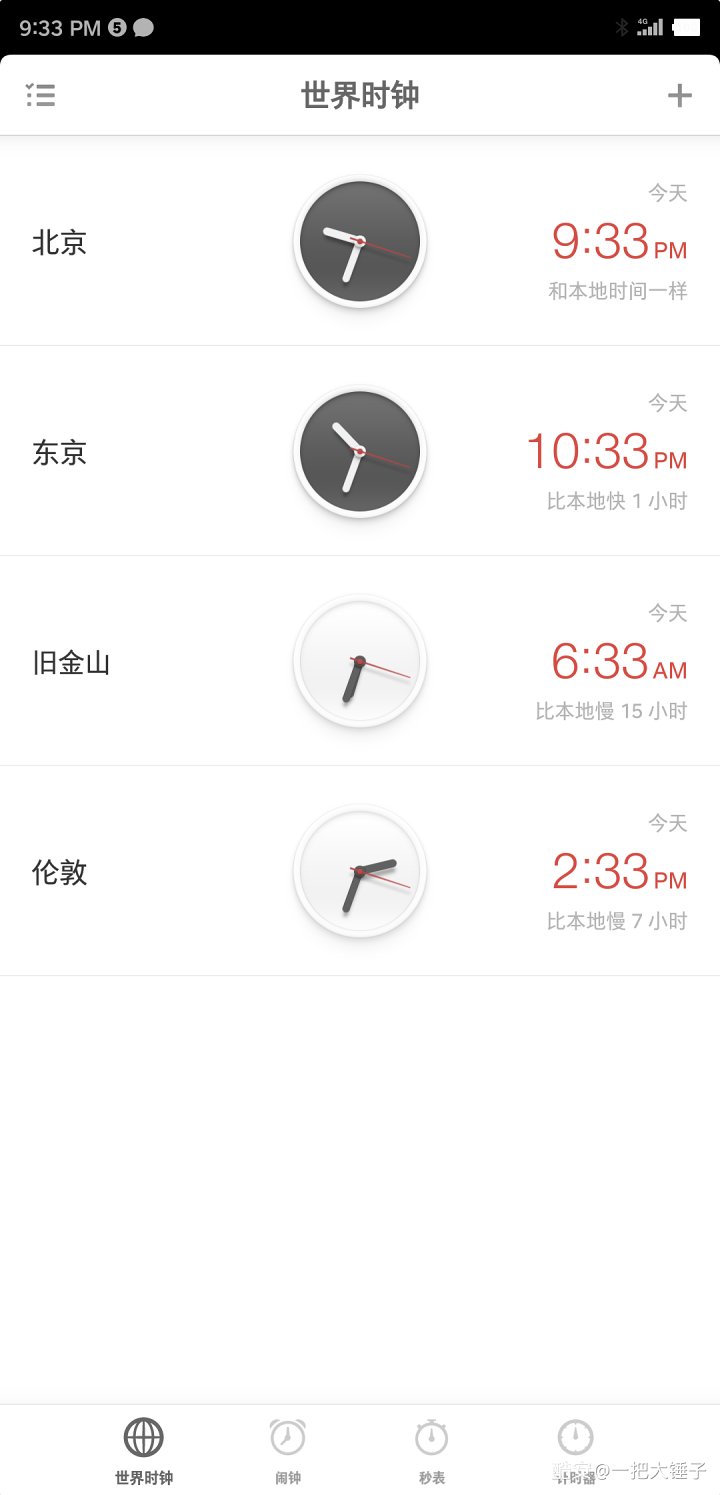Tap the Tokyo analog clock face
The height and width of the screenshot is (1495, 720).
coord(359,452)
